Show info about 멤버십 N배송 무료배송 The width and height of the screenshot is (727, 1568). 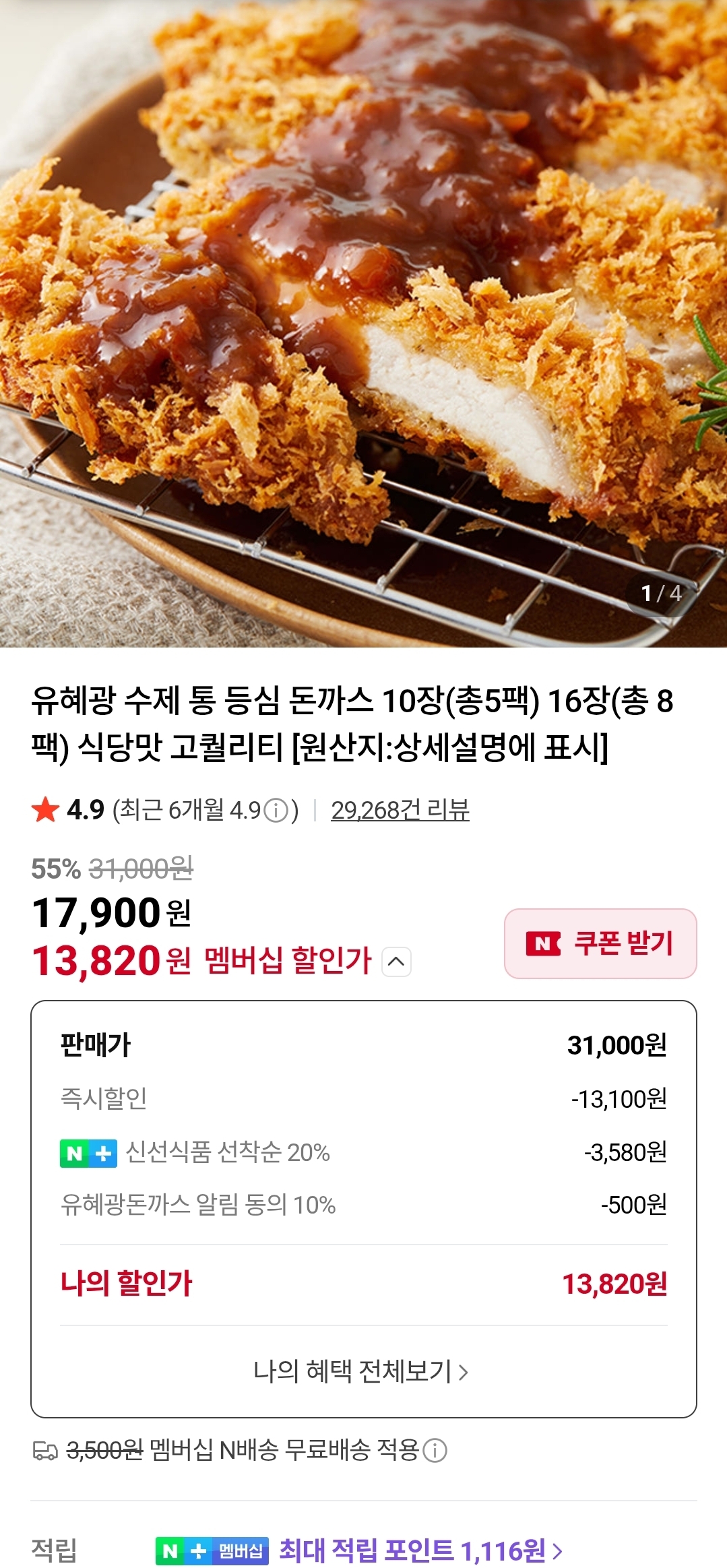[435, 1450]
